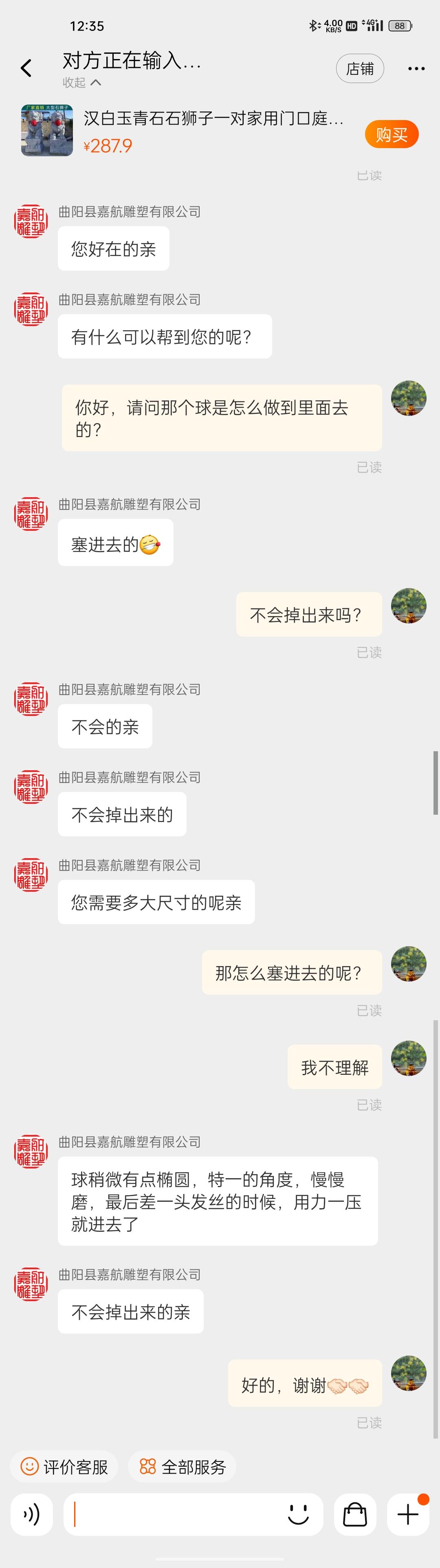Tap 评价客服 to rate service
This screenshot has height=1568, width=440.
coord(65,1466)
